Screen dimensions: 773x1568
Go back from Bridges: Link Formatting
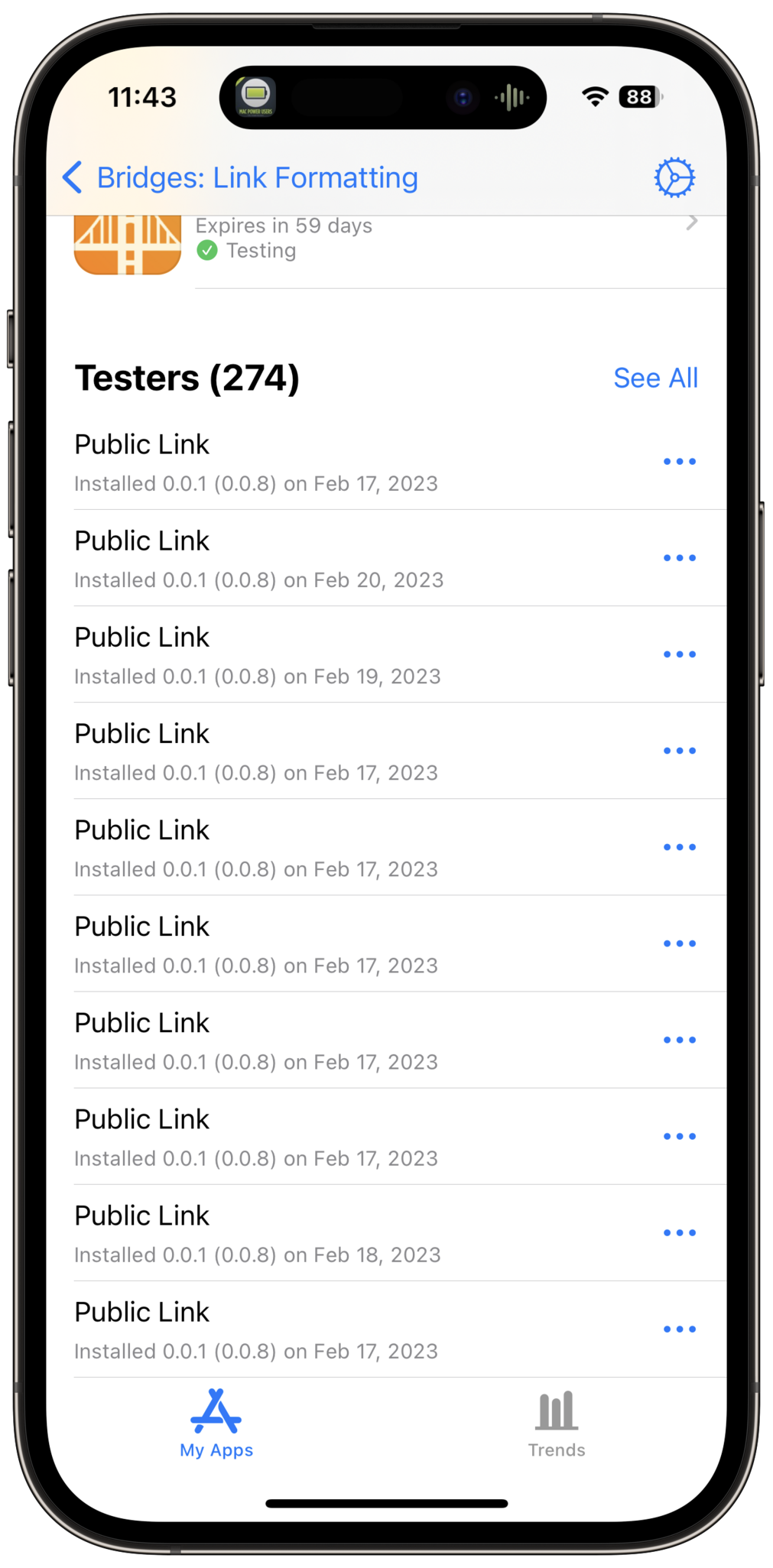pos(73,177)
